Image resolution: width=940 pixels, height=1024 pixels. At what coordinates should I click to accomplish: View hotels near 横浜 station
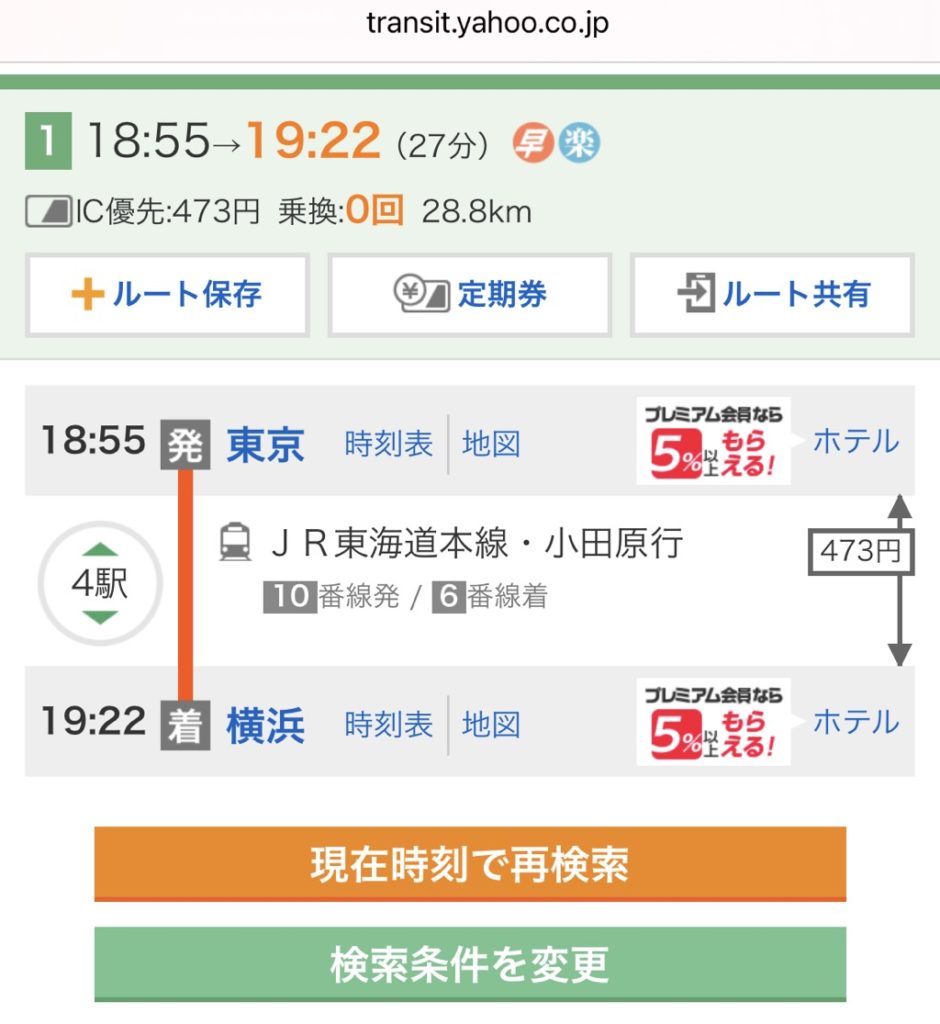(x=855, y=722)
